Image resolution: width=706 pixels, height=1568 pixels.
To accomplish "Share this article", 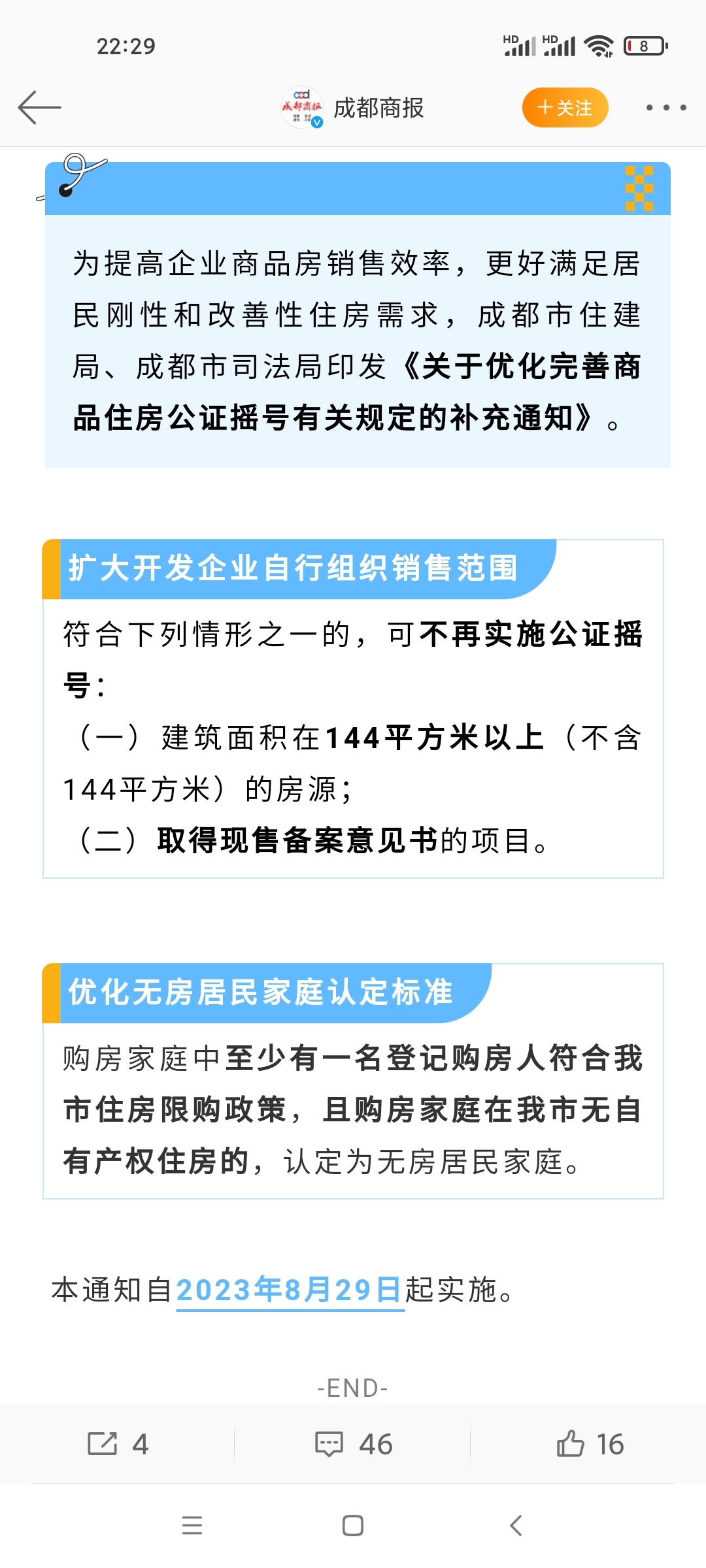I will point(118,1444).
